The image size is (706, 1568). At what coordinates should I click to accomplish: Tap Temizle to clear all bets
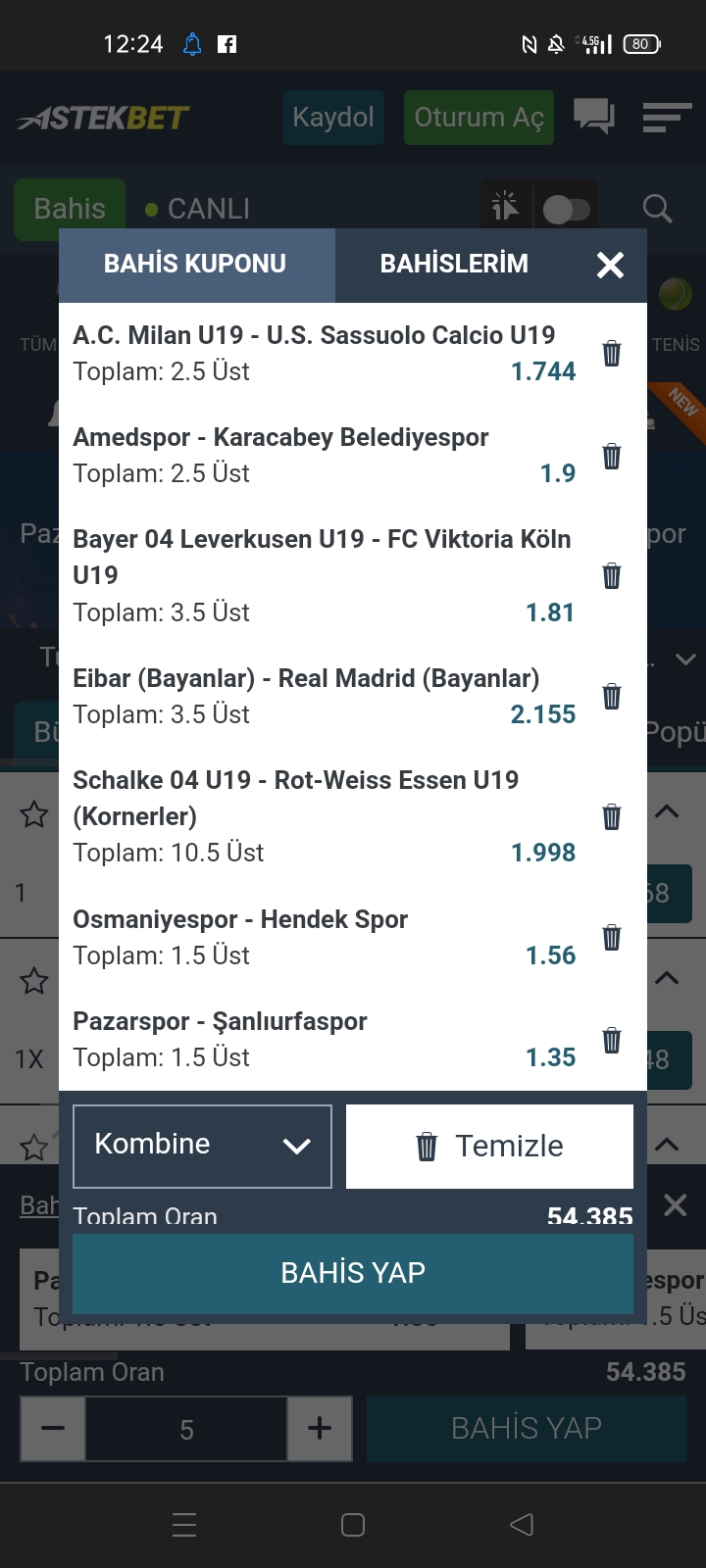(x=489, y=1146)
